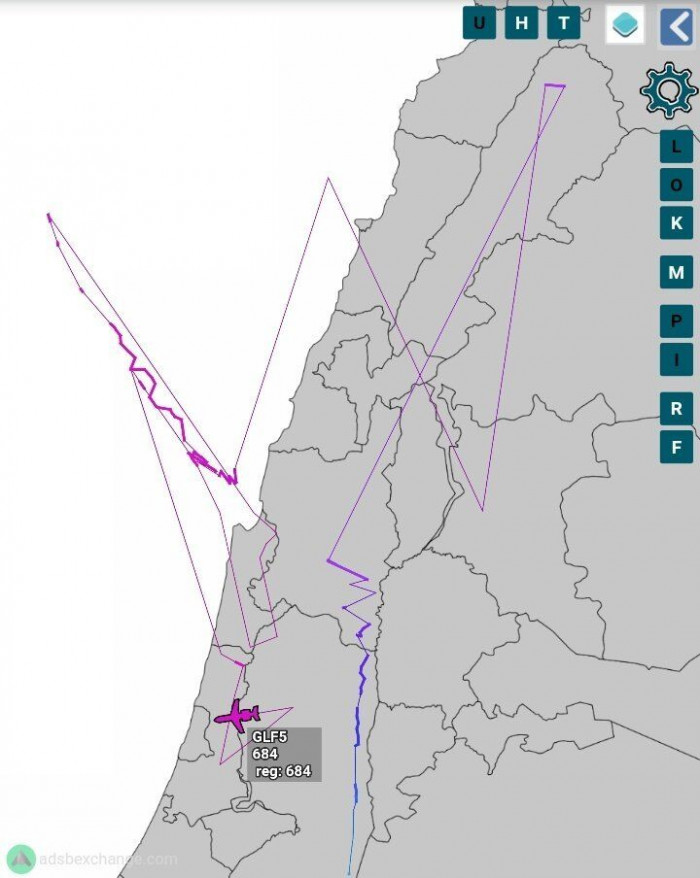Select the GLF5 aircraft on the map
The image size is (700, 878).
point(237,716)
